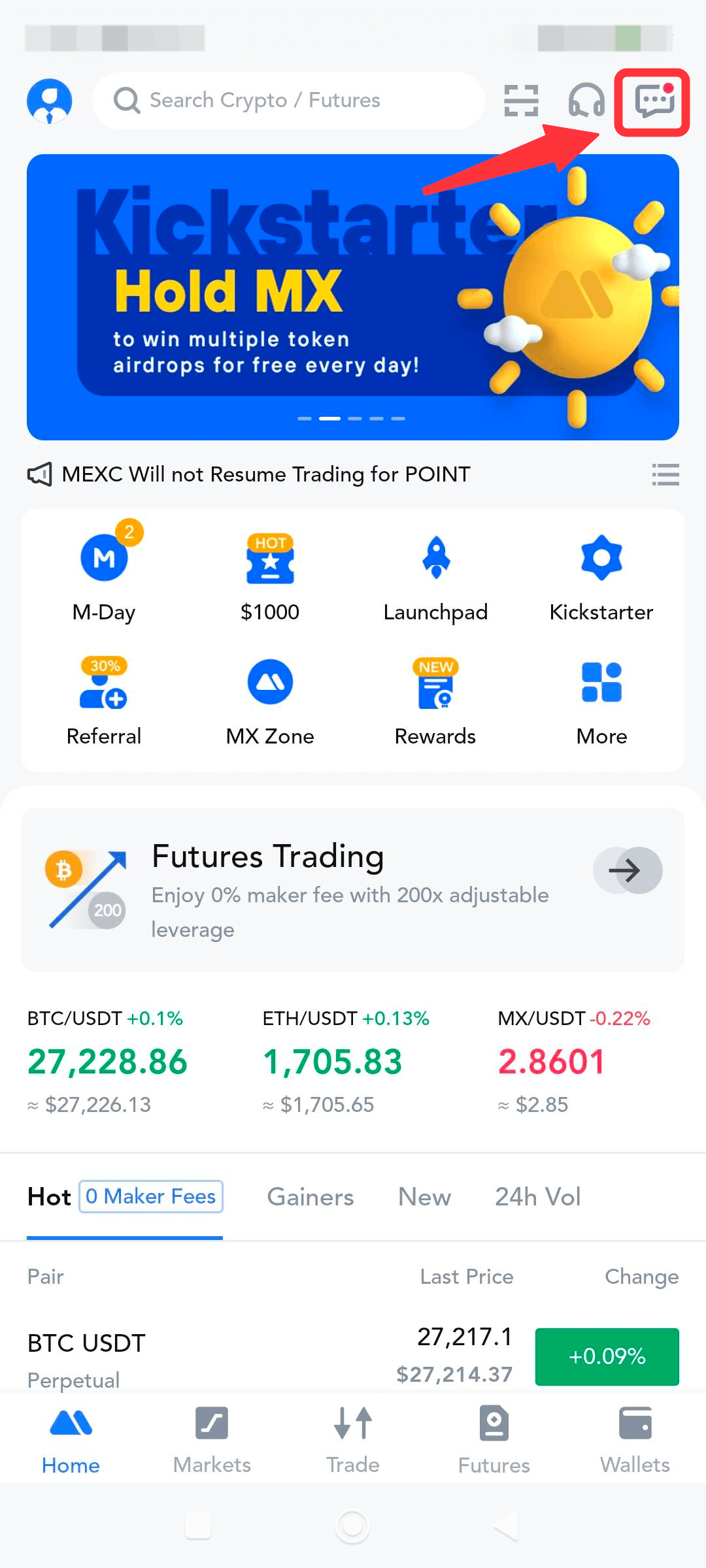The width and height of the screenshot is (706, 1568).
Task: Tap the 0 Maker Fees filter
Action: (150, 1197)
